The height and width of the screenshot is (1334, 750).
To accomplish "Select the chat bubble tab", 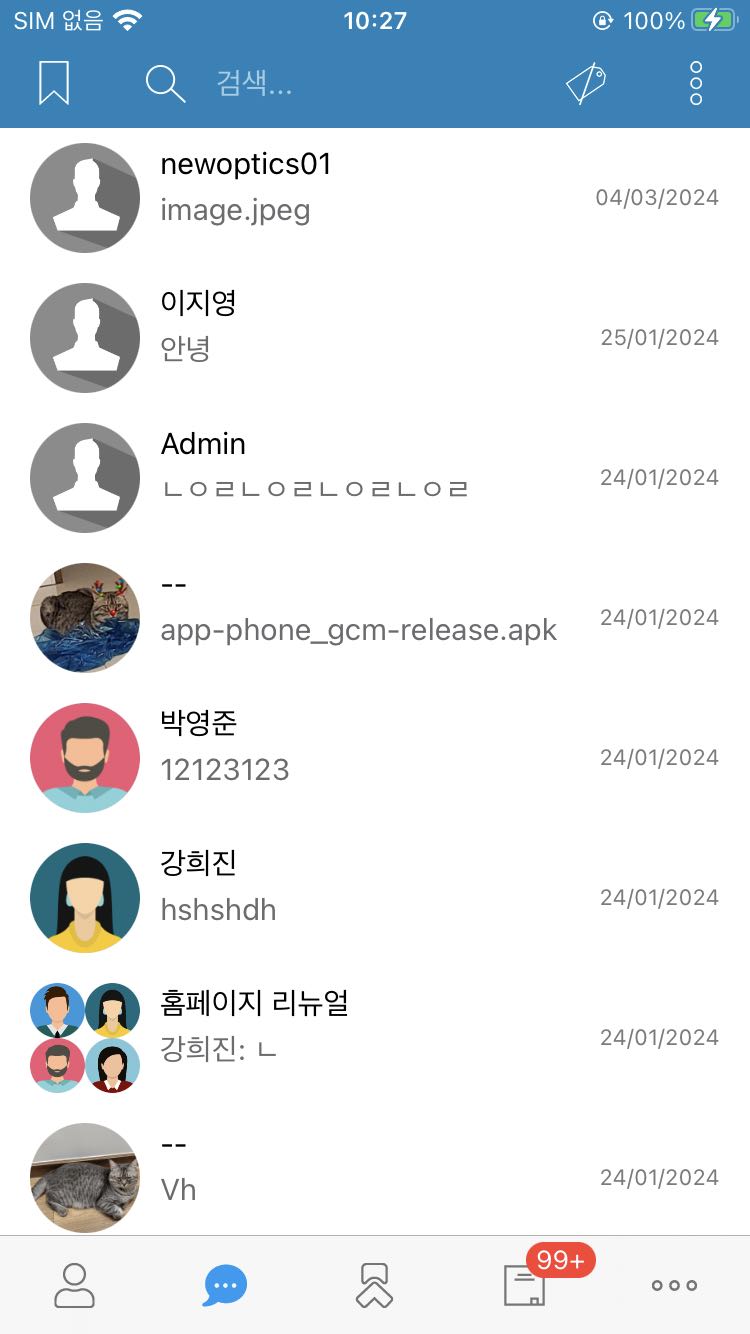I will pos(225,1285).
